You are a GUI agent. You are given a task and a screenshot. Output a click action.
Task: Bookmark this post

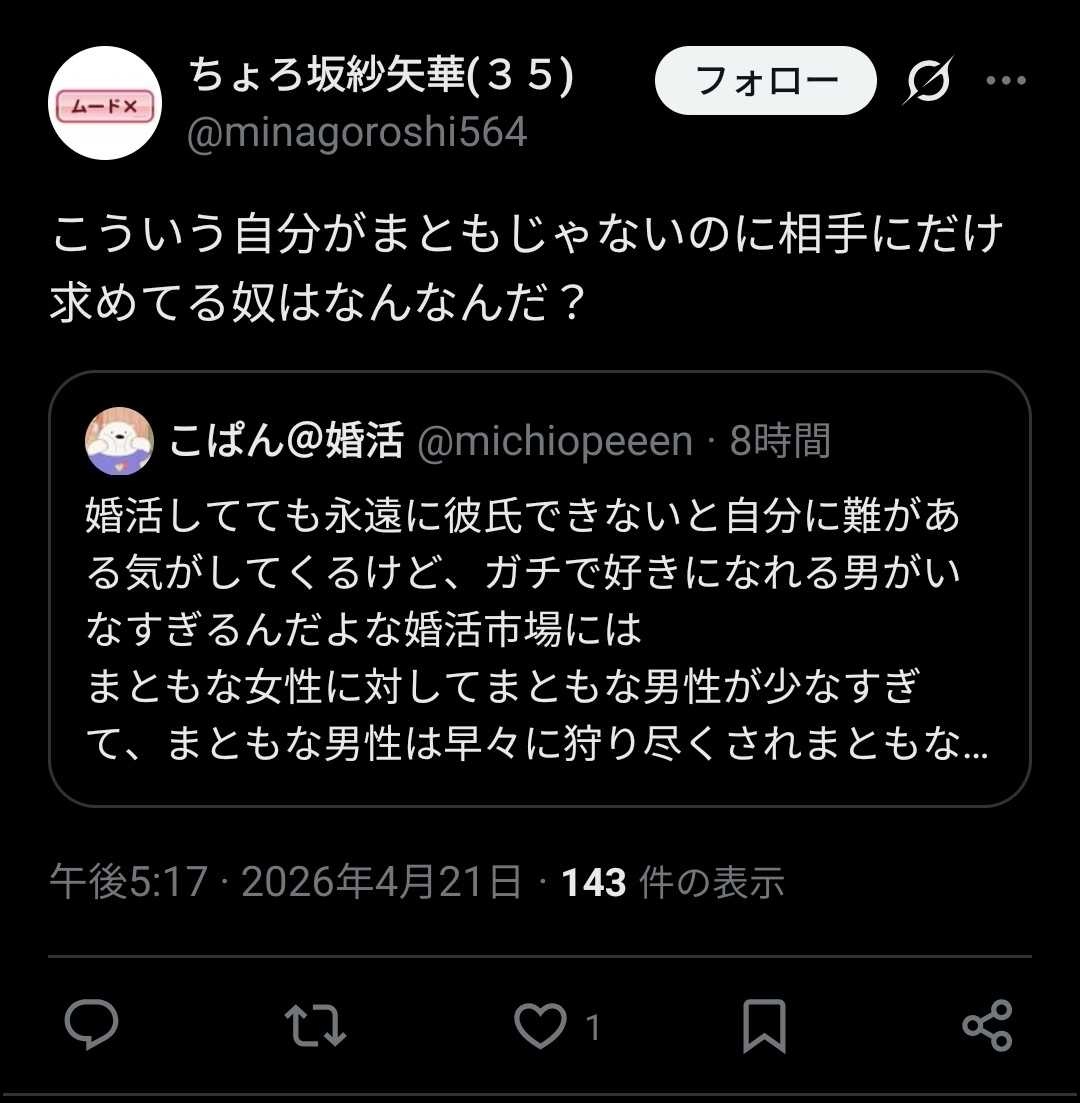(x=765, y=1026)
